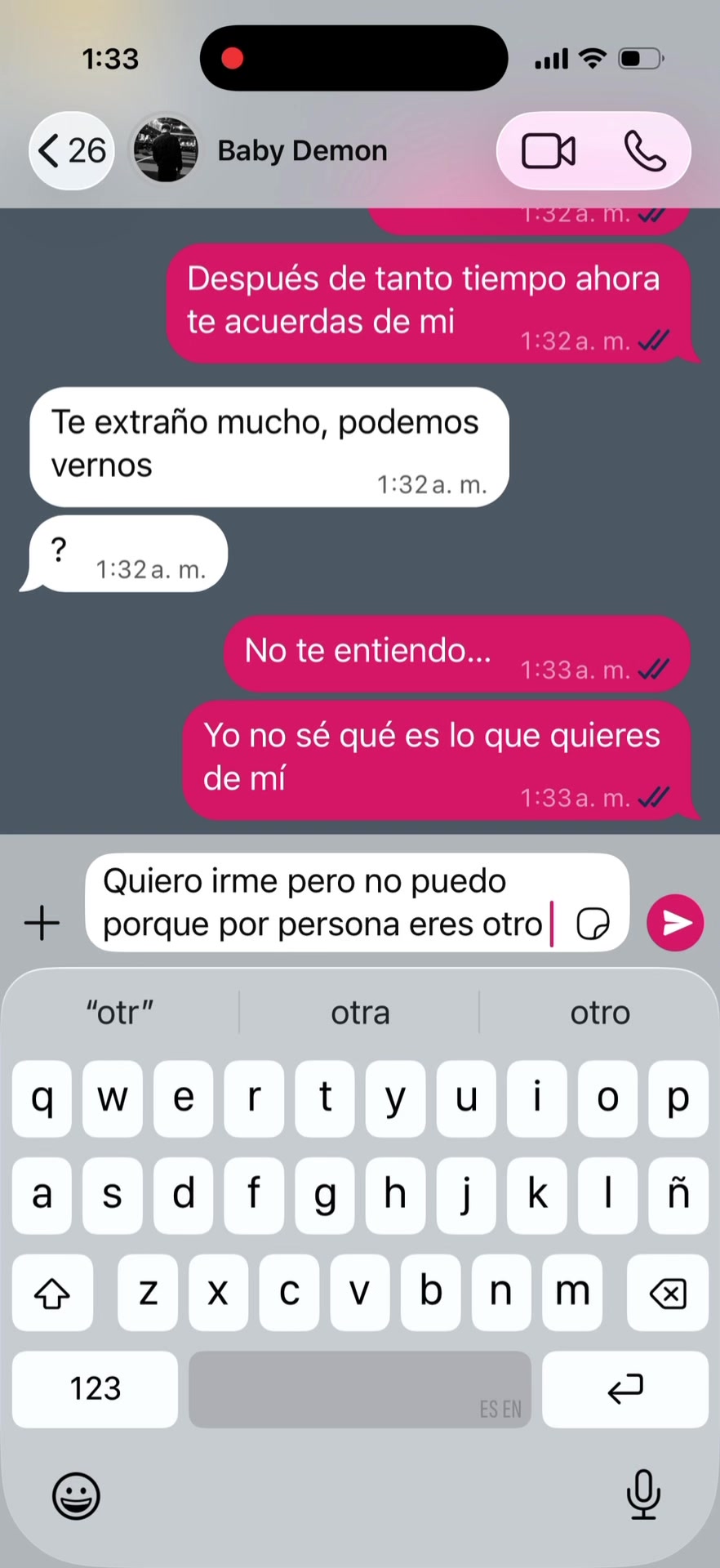Start a video call with Baby Demon
The width and height of the screenshot is (720, 1568).
point(549,151)
